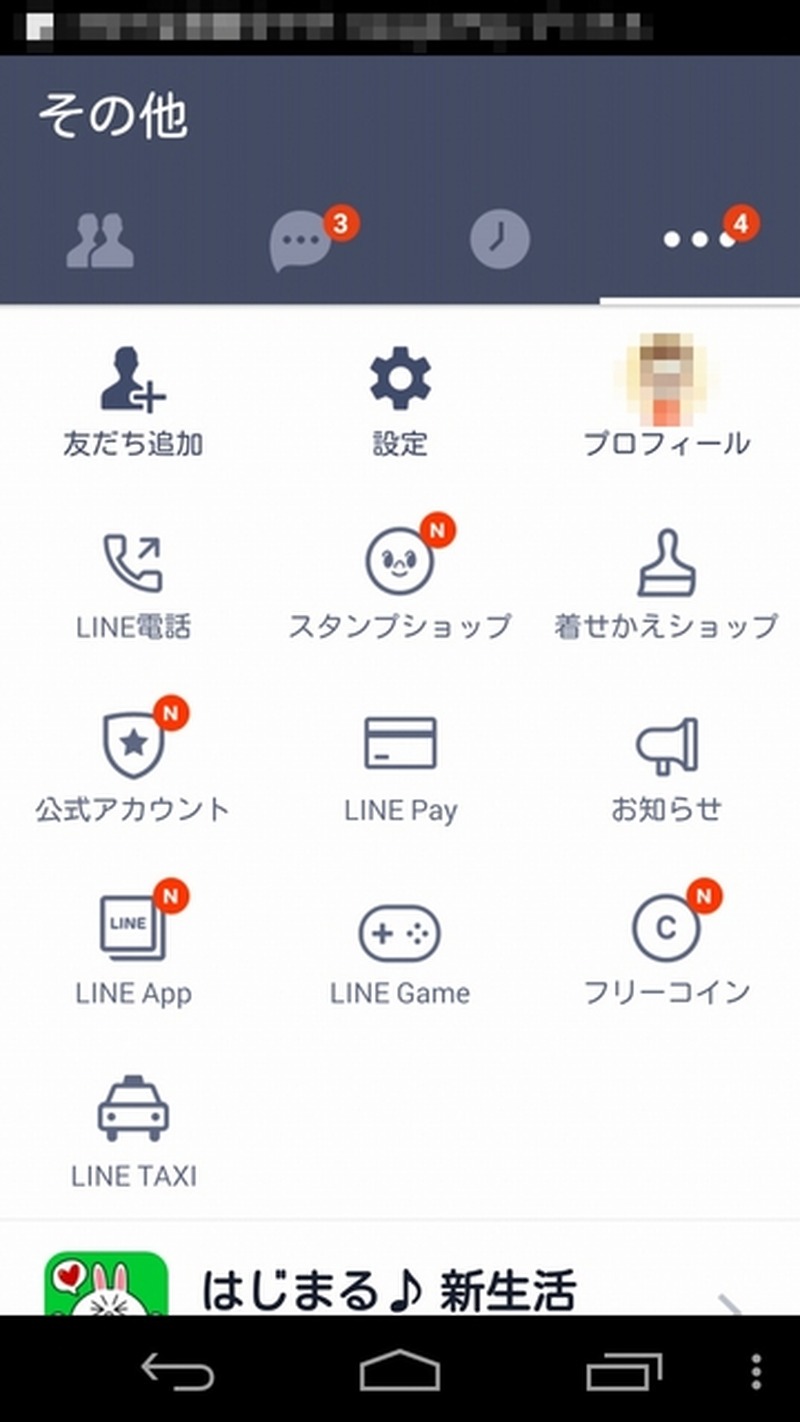Open 着せかえショップ theme shop
This screenshot has height=1422, width=800.
click(666, 585)
